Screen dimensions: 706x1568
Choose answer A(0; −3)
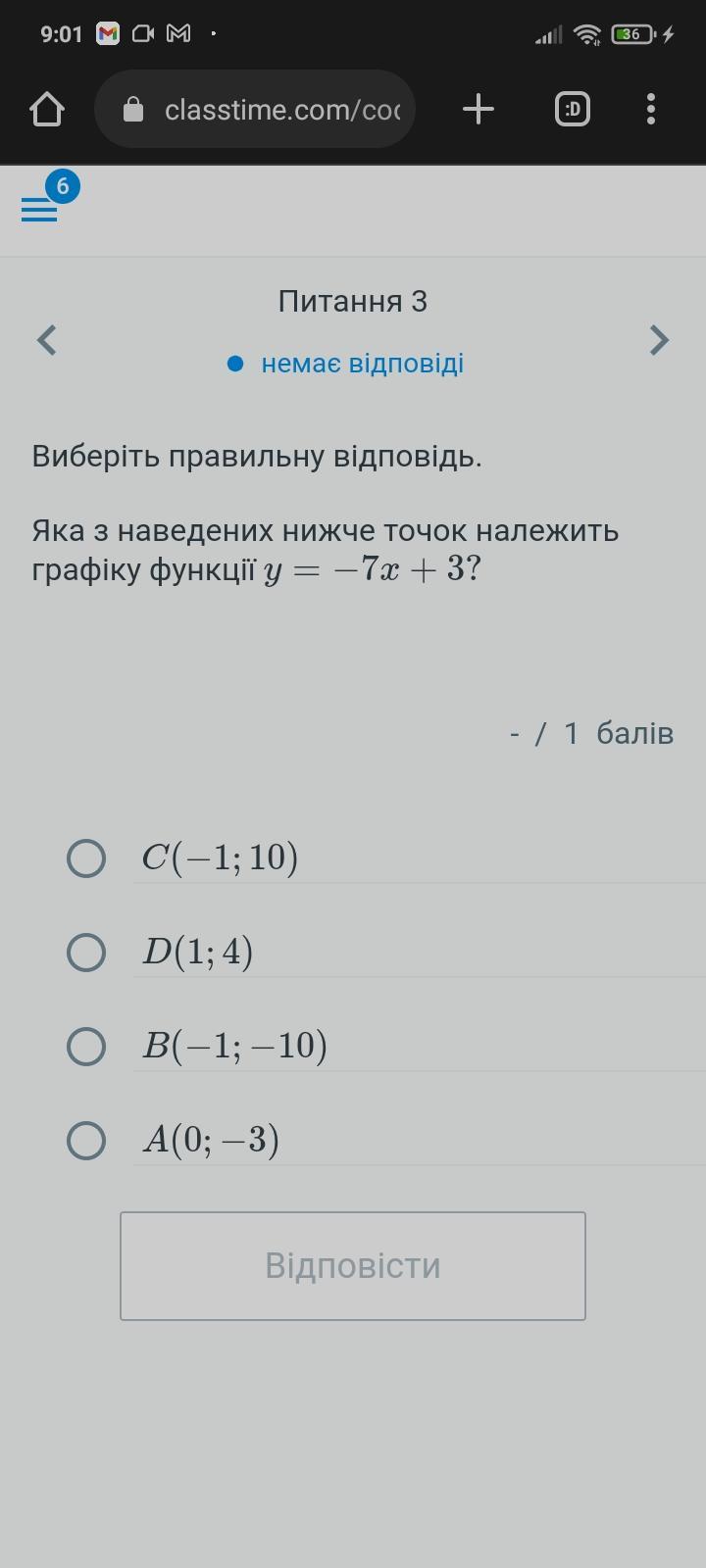tap(86, 1141)
